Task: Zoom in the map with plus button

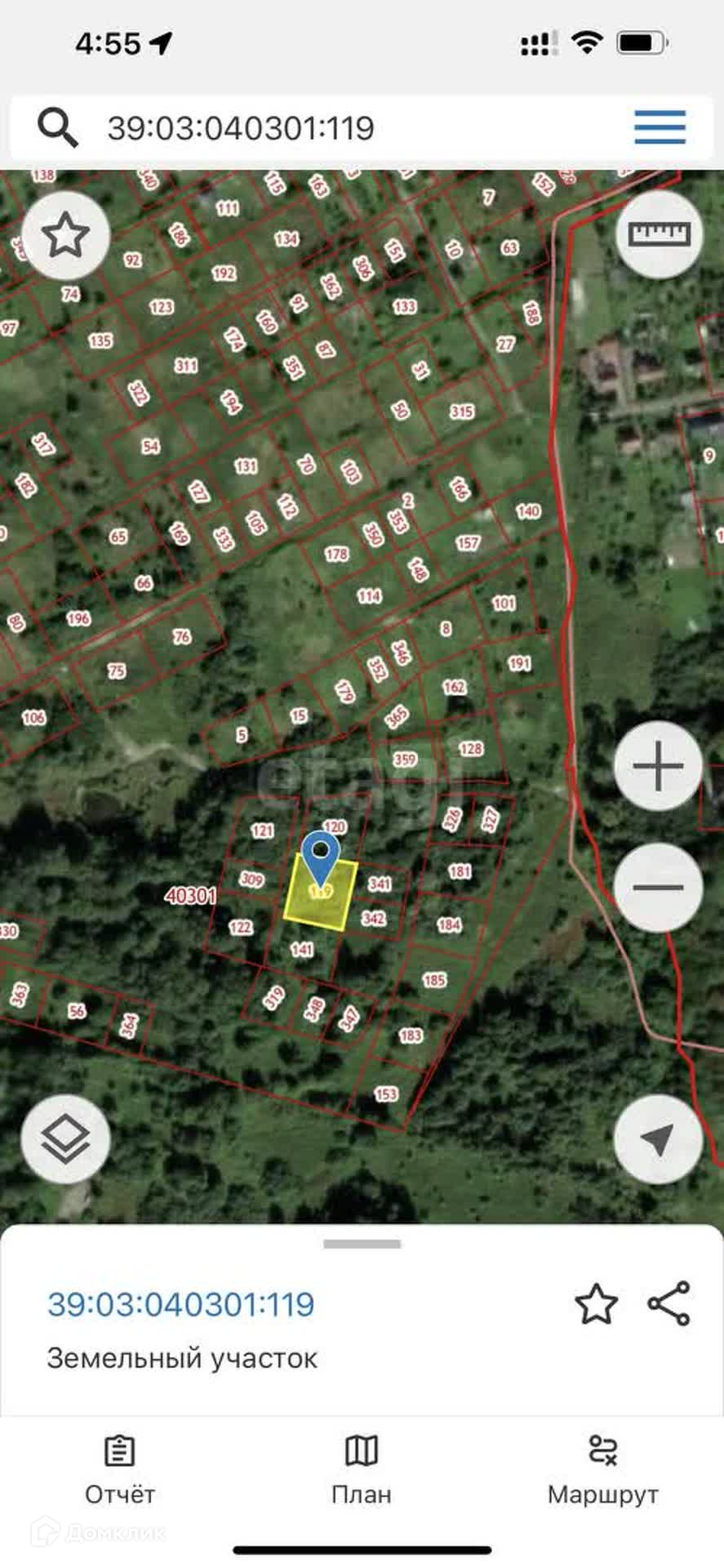Action: [658, 766]
